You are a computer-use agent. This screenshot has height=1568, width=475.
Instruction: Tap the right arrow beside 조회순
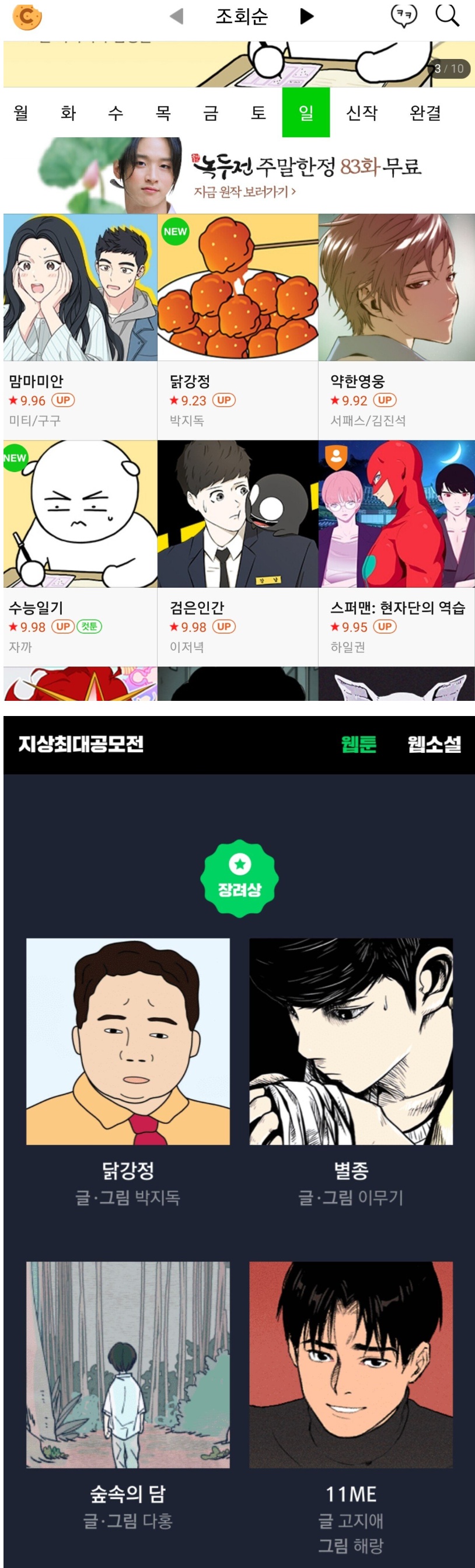click(x=307, y=16)
